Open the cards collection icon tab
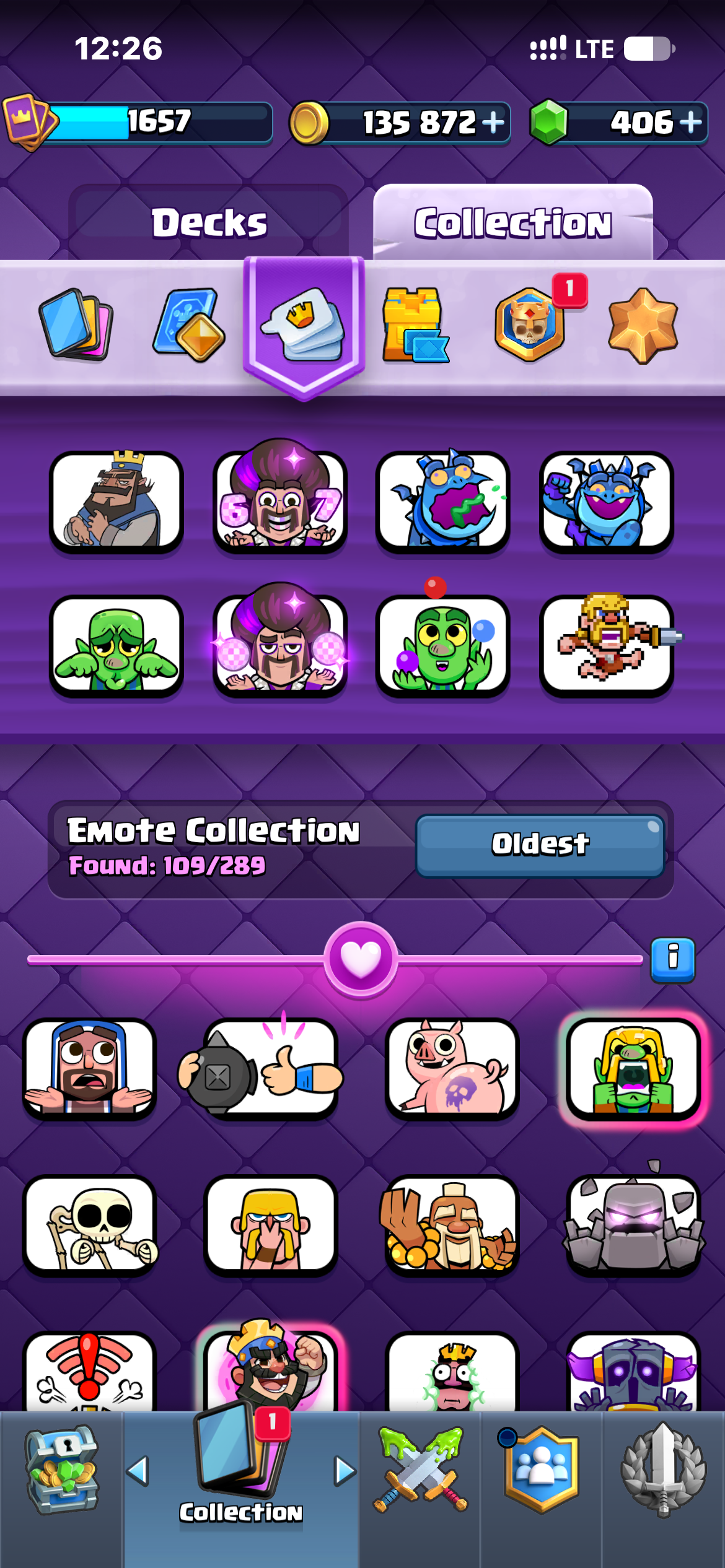 (76, 324)
